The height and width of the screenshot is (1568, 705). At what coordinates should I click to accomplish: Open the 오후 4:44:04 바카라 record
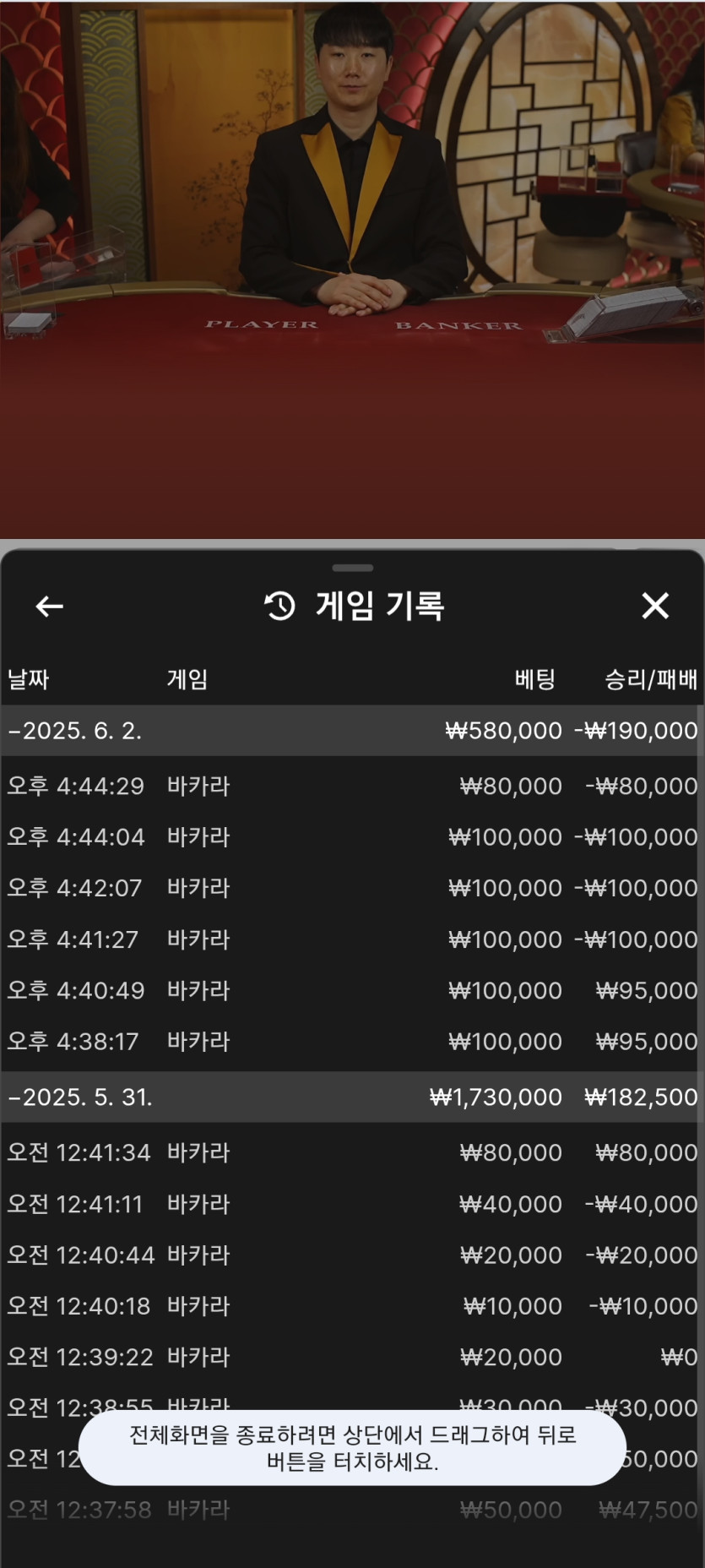click(352, 837)
